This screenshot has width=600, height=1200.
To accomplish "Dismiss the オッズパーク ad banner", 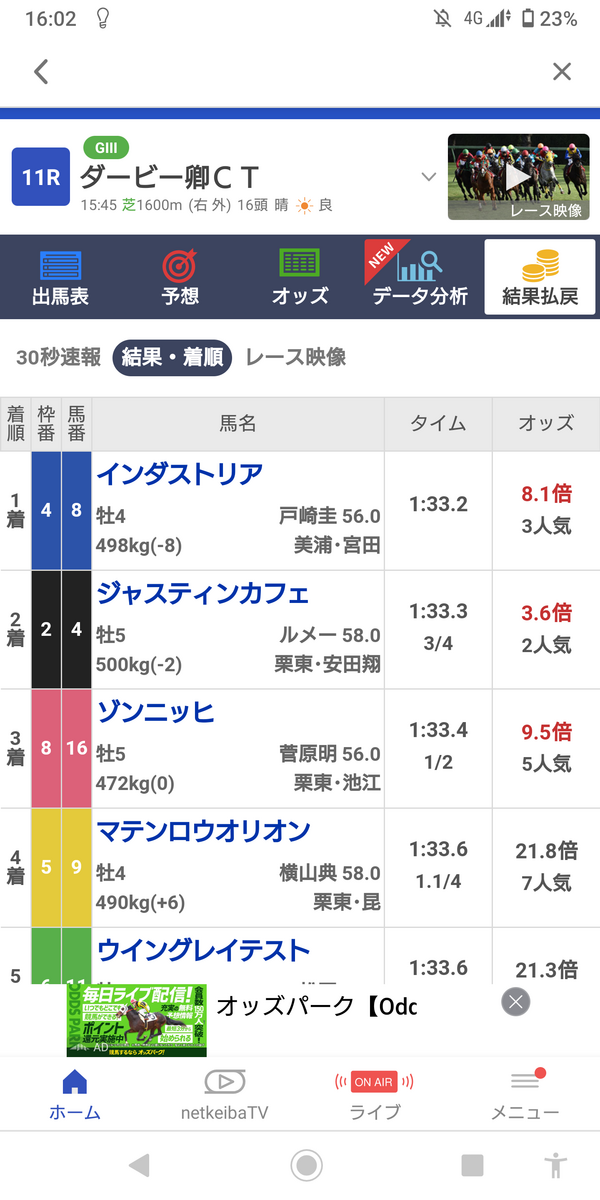I will [x=515, y=1002].
